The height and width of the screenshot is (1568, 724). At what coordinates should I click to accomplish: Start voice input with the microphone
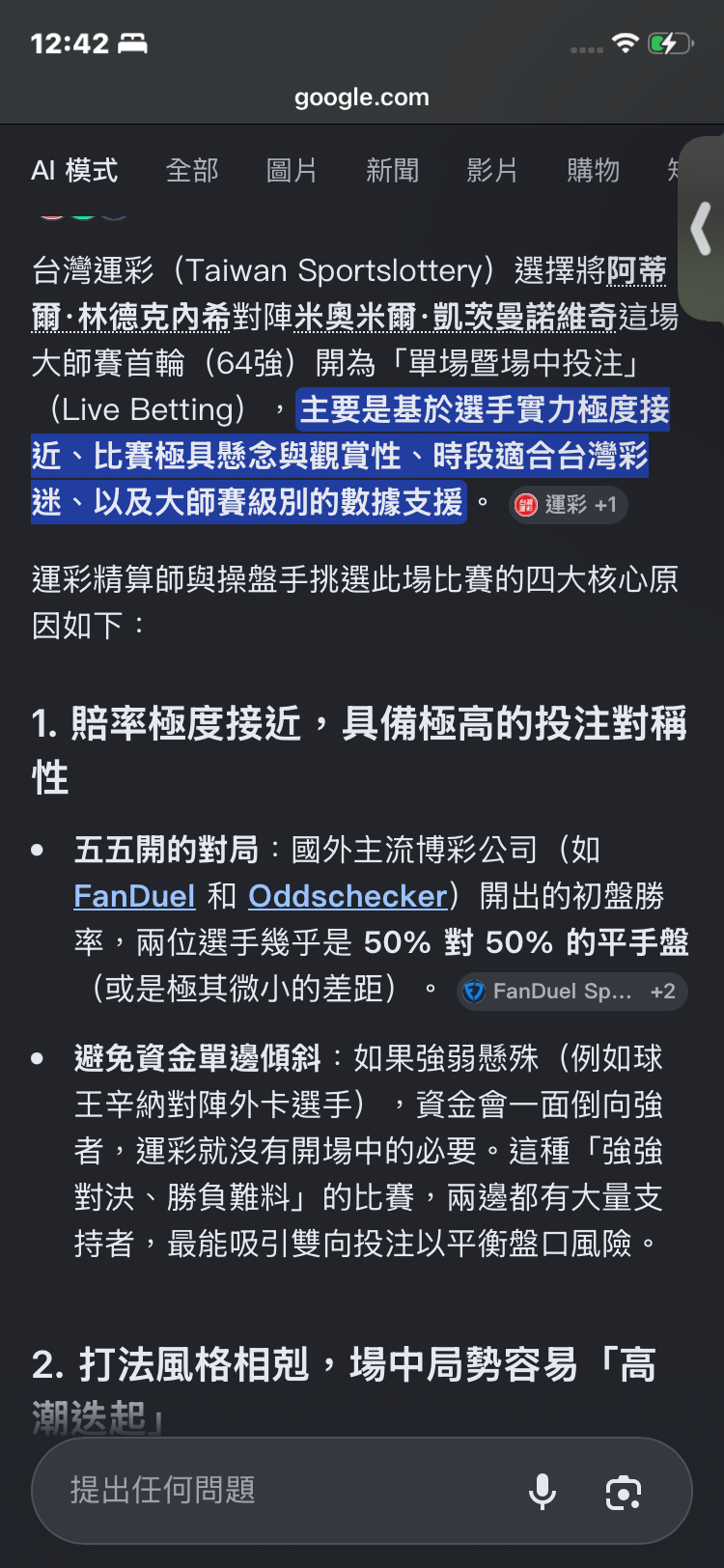(543, 1492)
